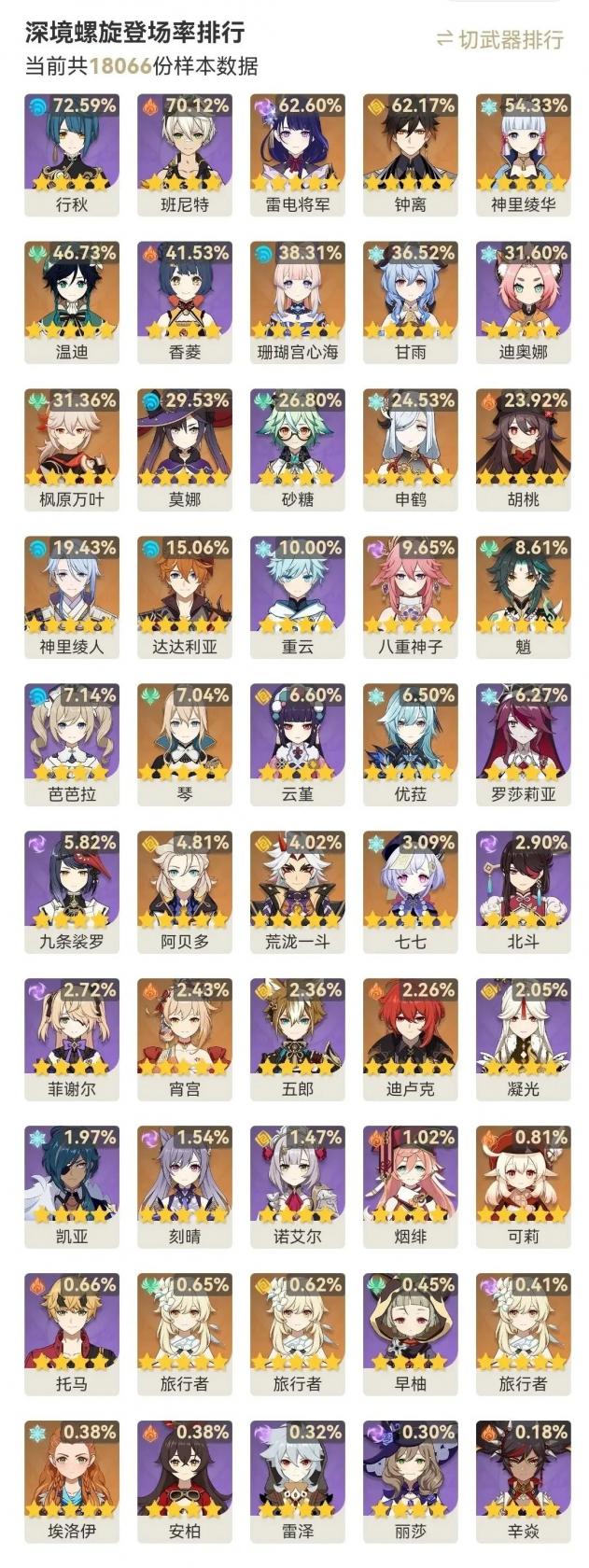
Task: Tap the 神里绫华 card
Action: (x=523, y=154)
